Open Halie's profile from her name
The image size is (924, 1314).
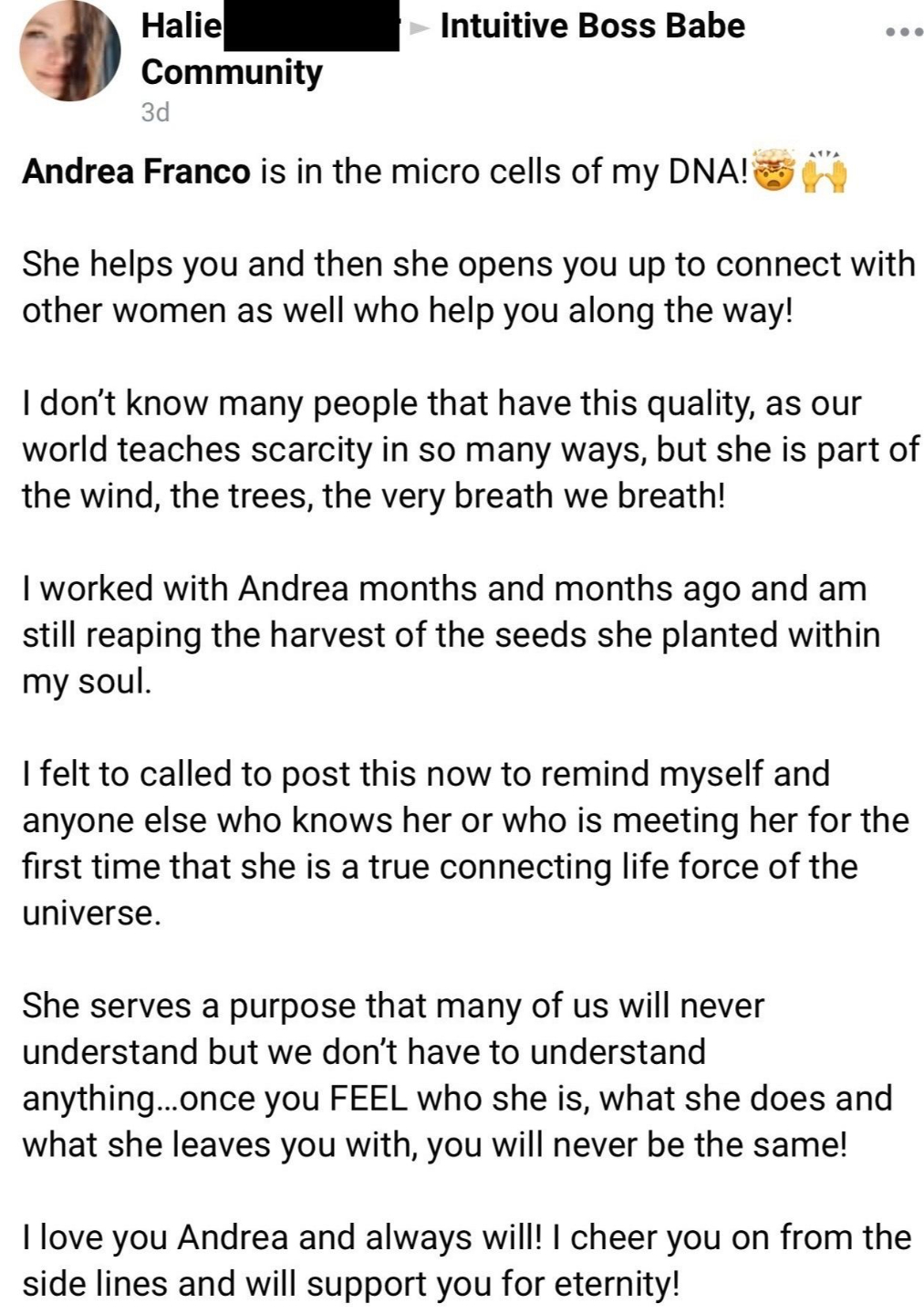point(182,26)
